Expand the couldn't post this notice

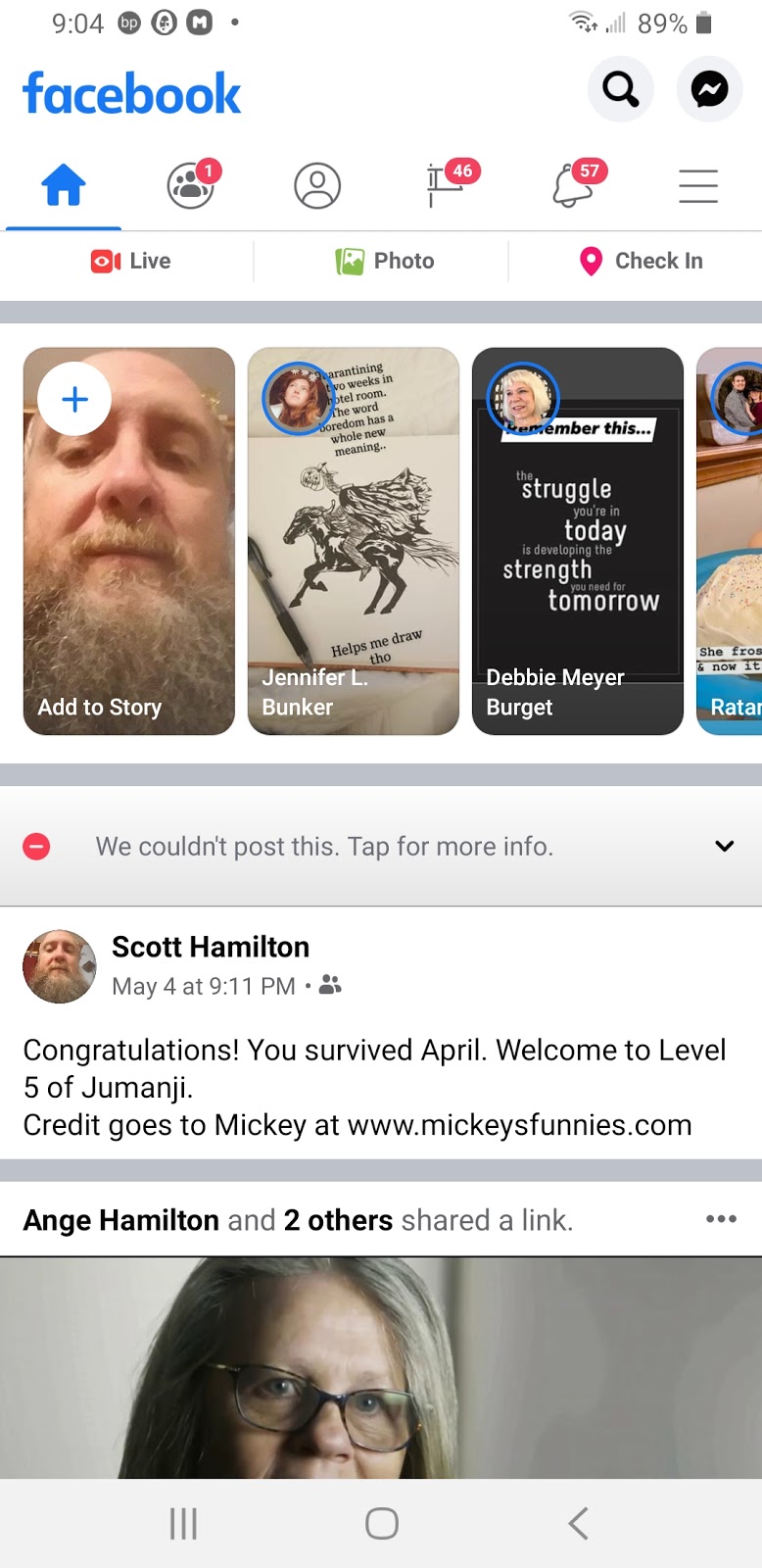(x=724, y=846)
